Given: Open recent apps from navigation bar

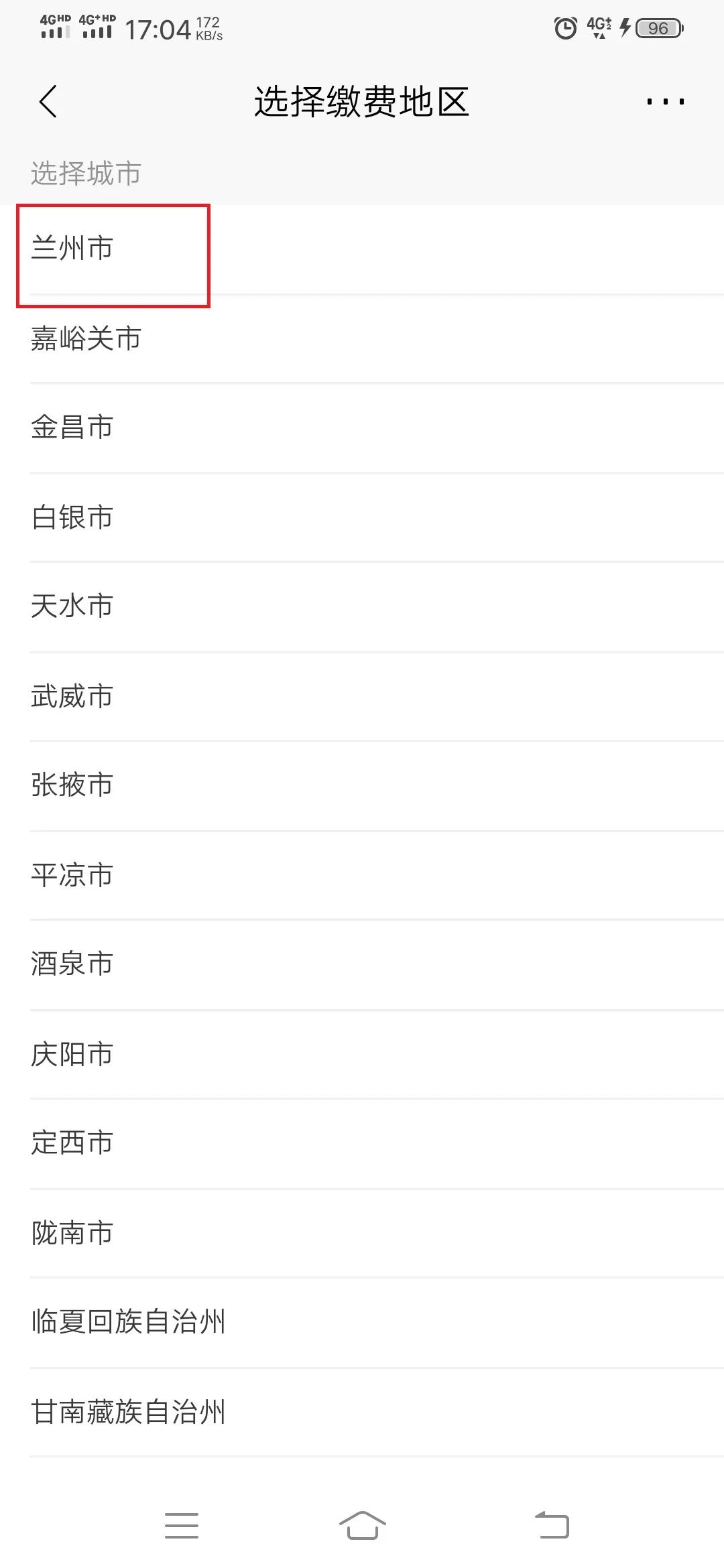Looking at the screenshot, I should [x=182, y=1525].
